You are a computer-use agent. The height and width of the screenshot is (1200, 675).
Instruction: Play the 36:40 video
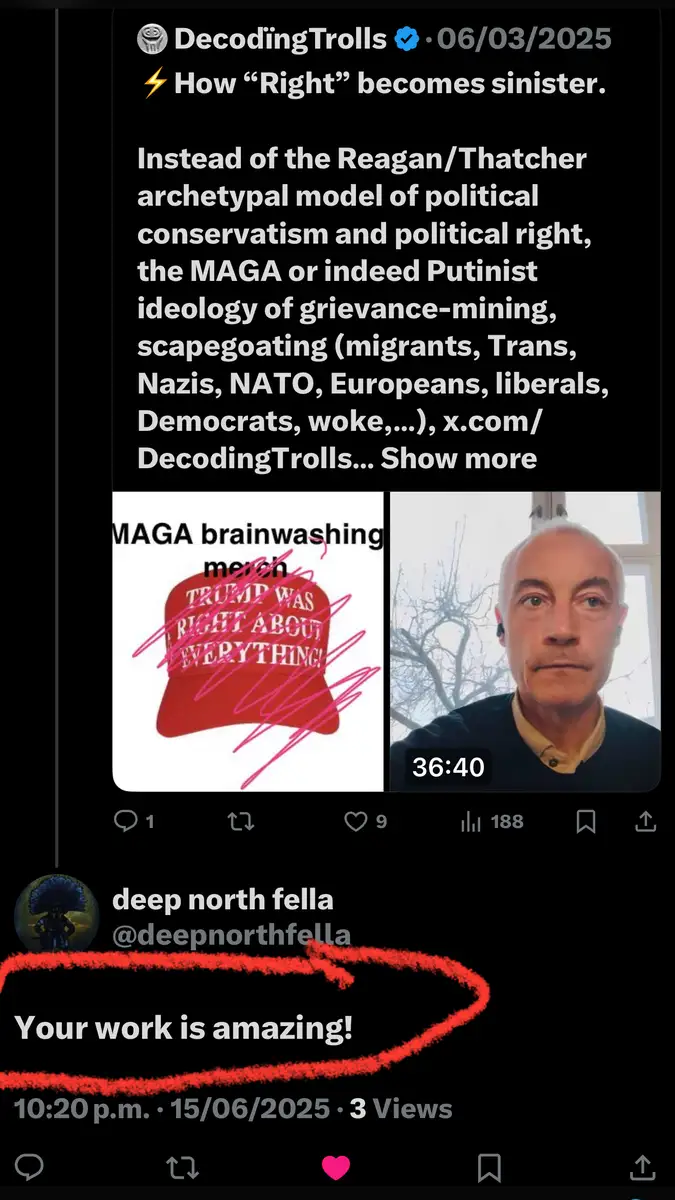pos(524,640)
